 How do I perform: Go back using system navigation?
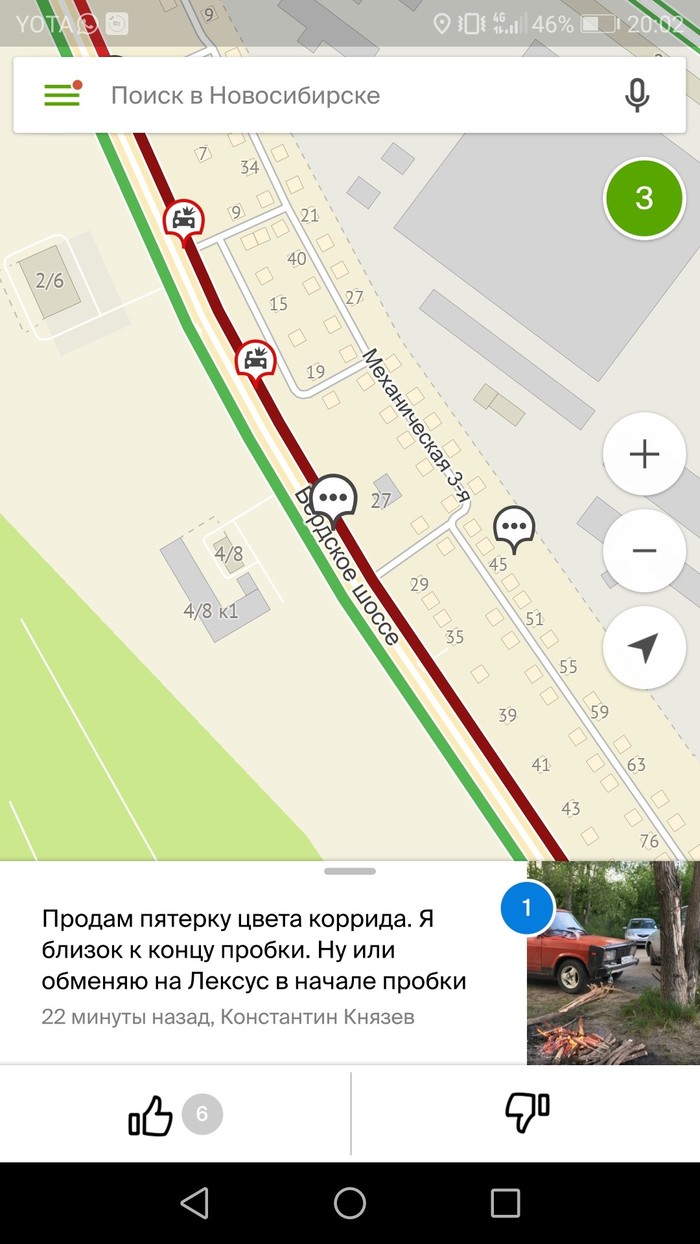coord(194,1203)
